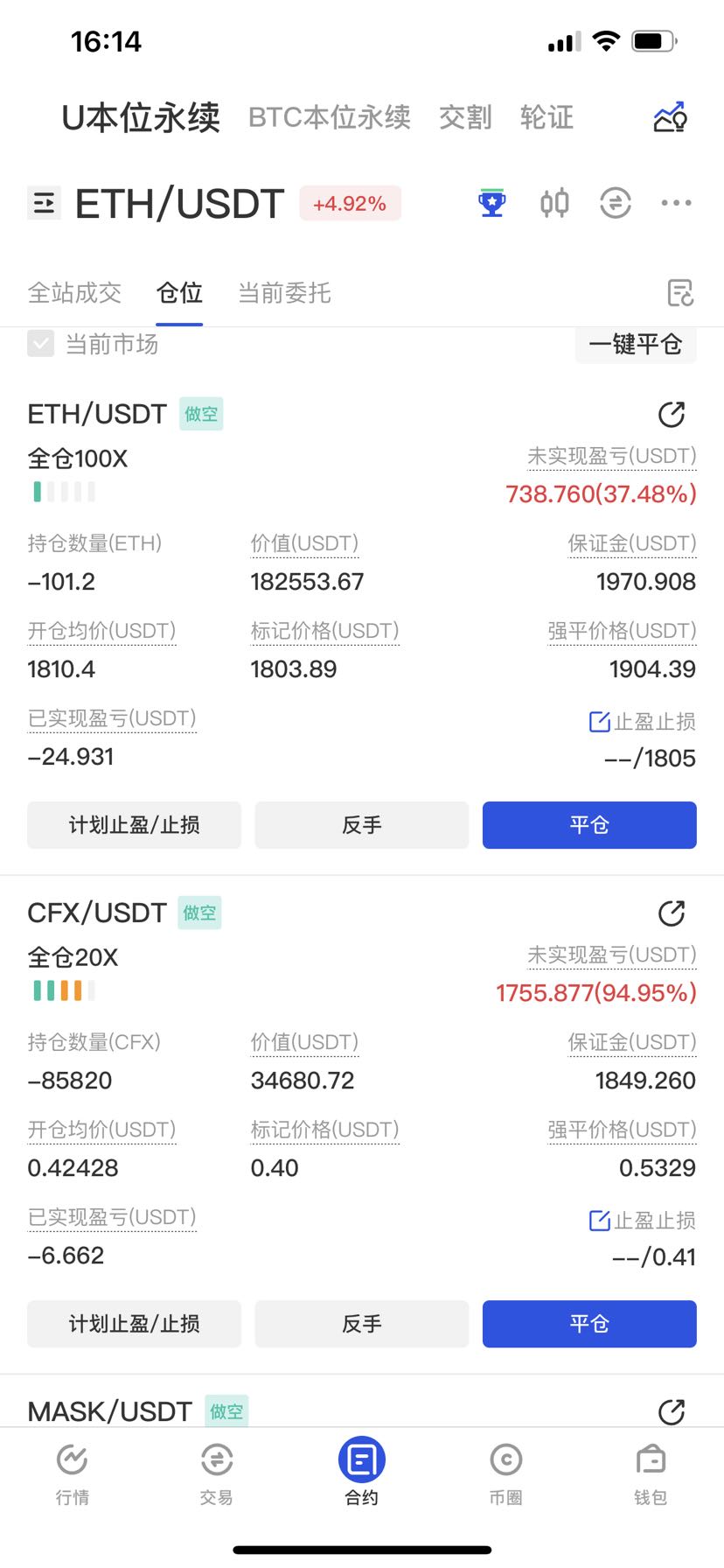Edit 止盈止损 for the ETH/USDT position
Viewport: 724px width, 1568px height.
click(x=643, y=723)
